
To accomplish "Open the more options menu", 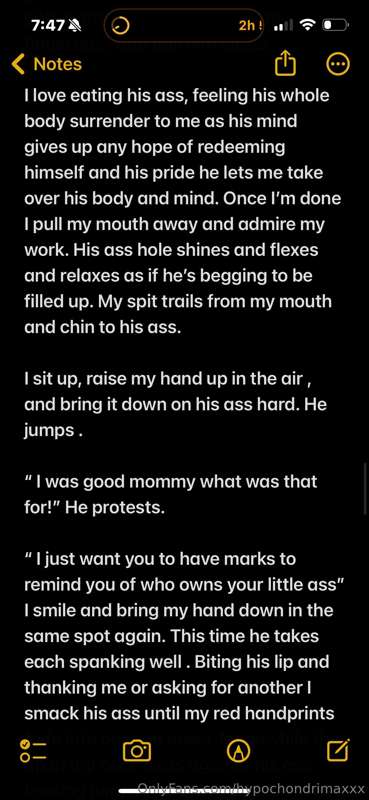I will tap(338, 64).
